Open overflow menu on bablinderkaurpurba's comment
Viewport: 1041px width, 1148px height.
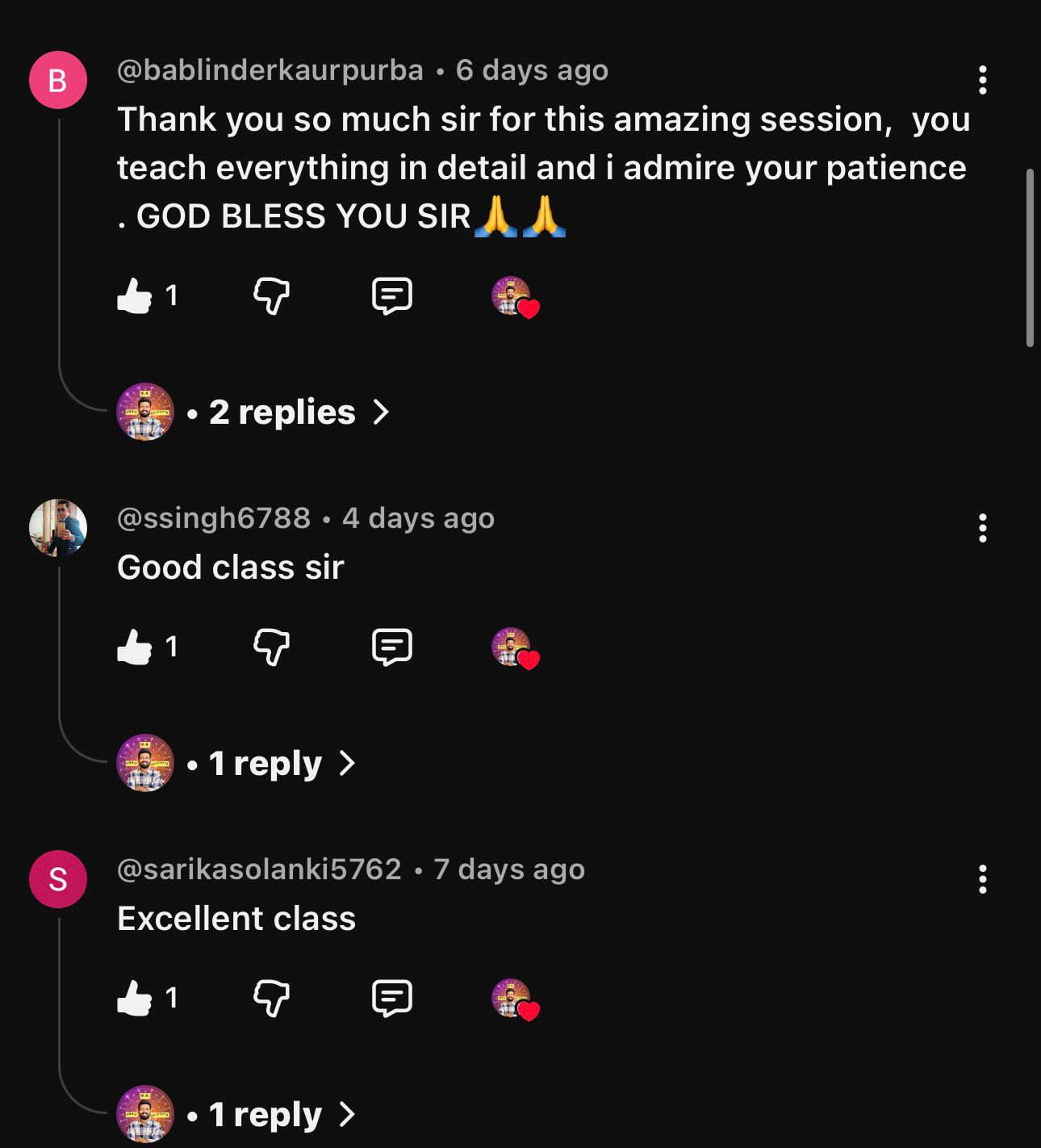[x=982, y=80]
